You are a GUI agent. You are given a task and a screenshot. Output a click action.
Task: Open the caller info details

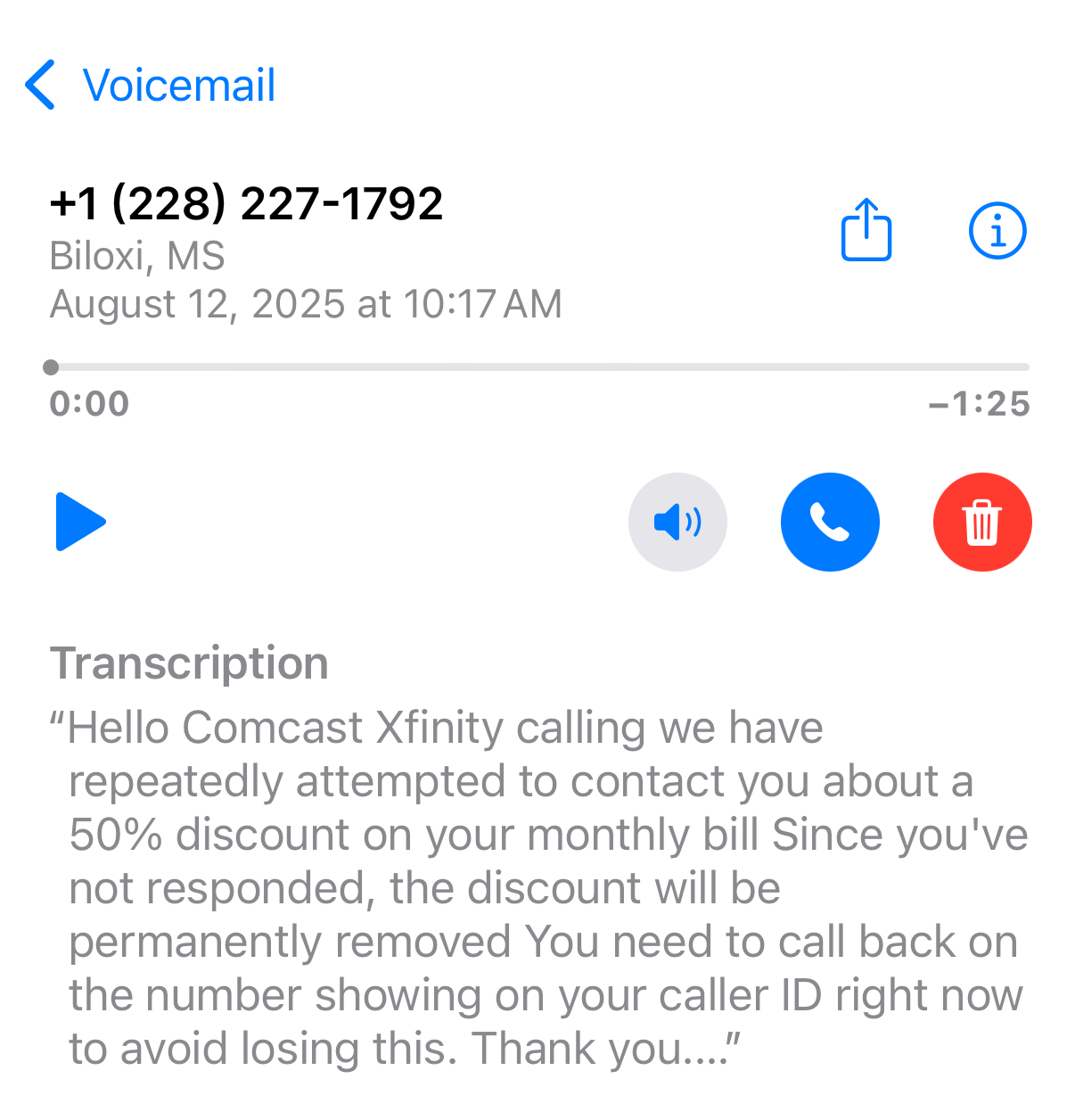(x=997, y=230)
